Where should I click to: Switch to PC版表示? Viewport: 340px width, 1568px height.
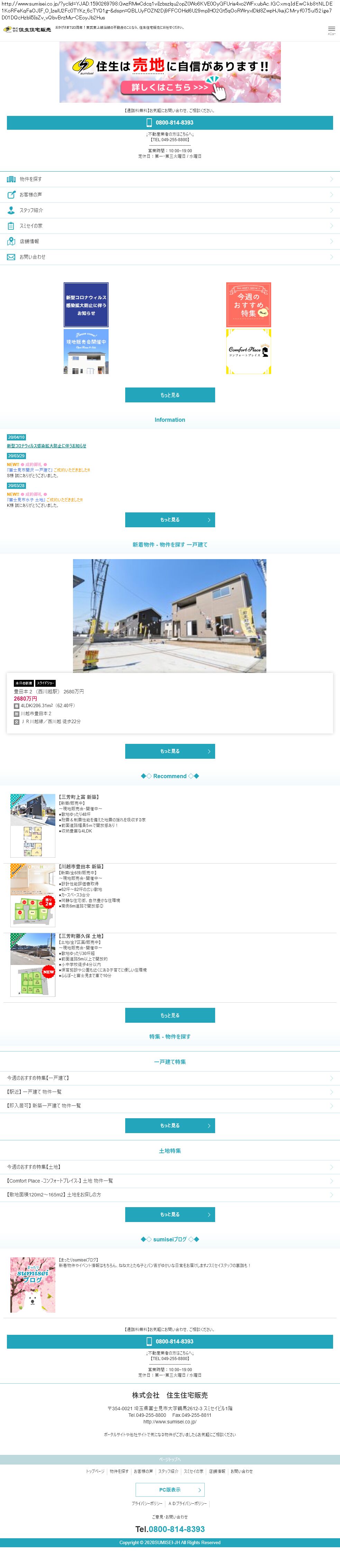pos(170,1489)
